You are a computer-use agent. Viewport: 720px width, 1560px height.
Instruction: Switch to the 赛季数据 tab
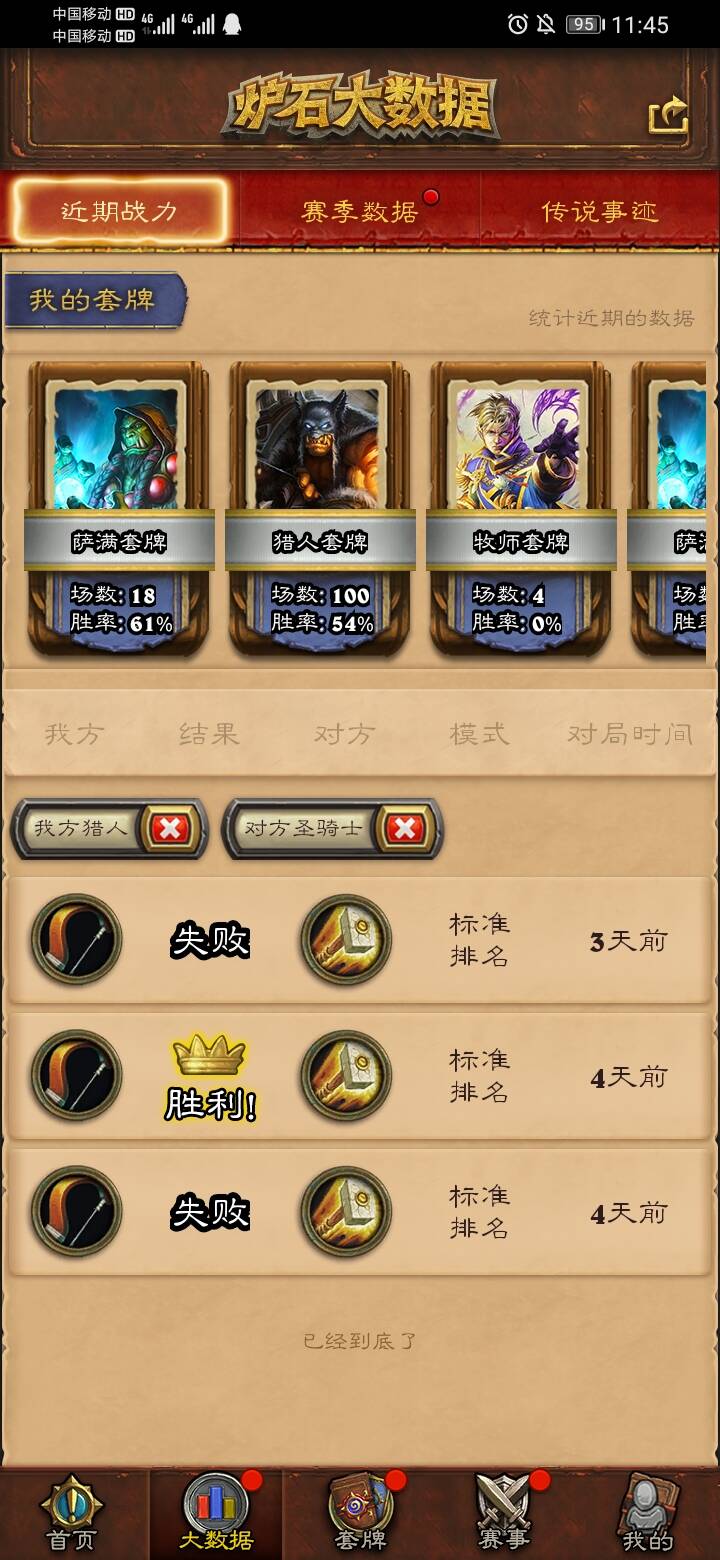coord(360,211)
